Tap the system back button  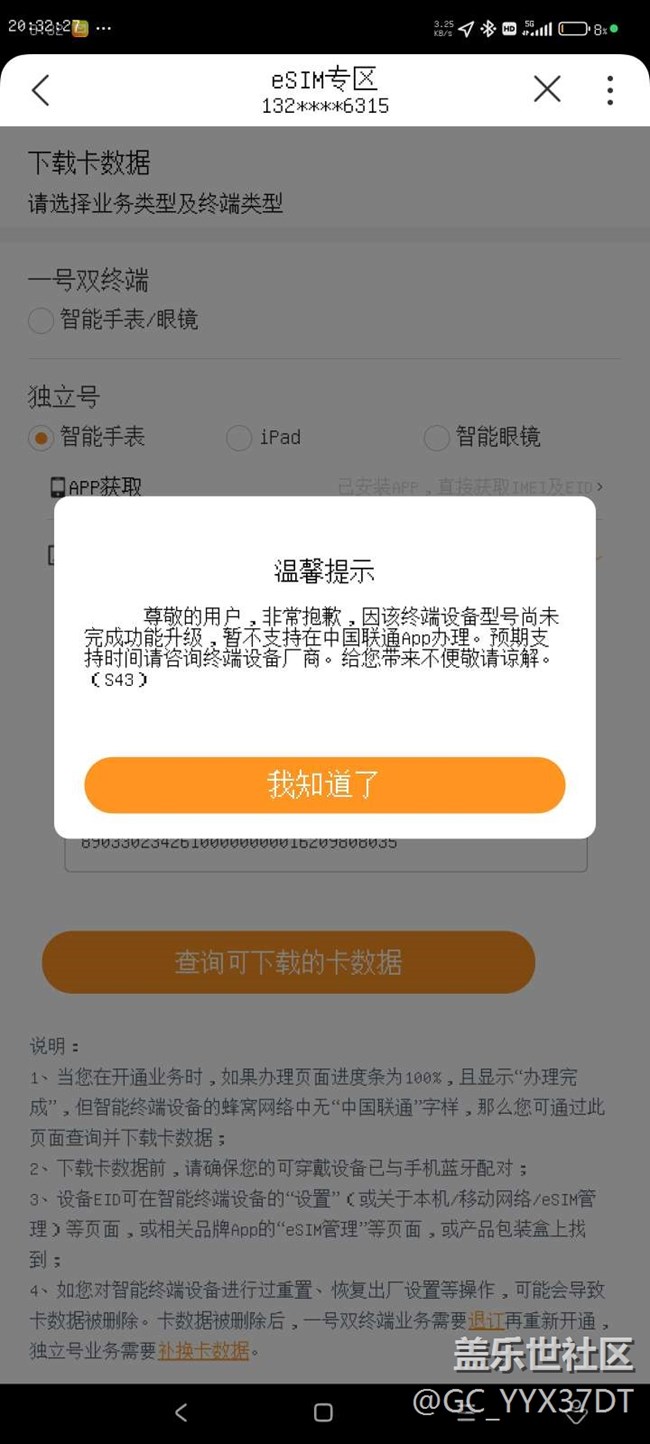[181, 1412]
